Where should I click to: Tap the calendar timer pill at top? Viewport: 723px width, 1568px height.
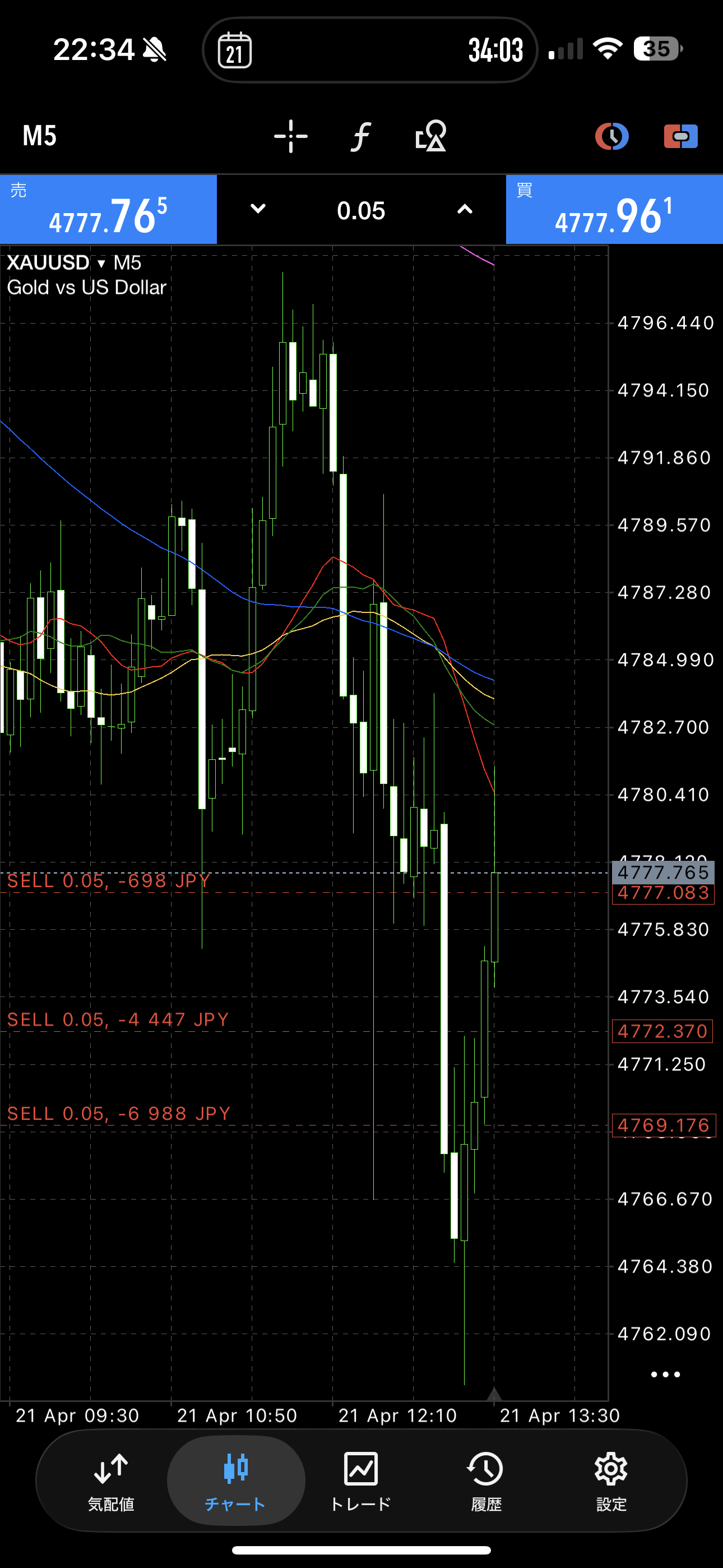tap(369, 50)
